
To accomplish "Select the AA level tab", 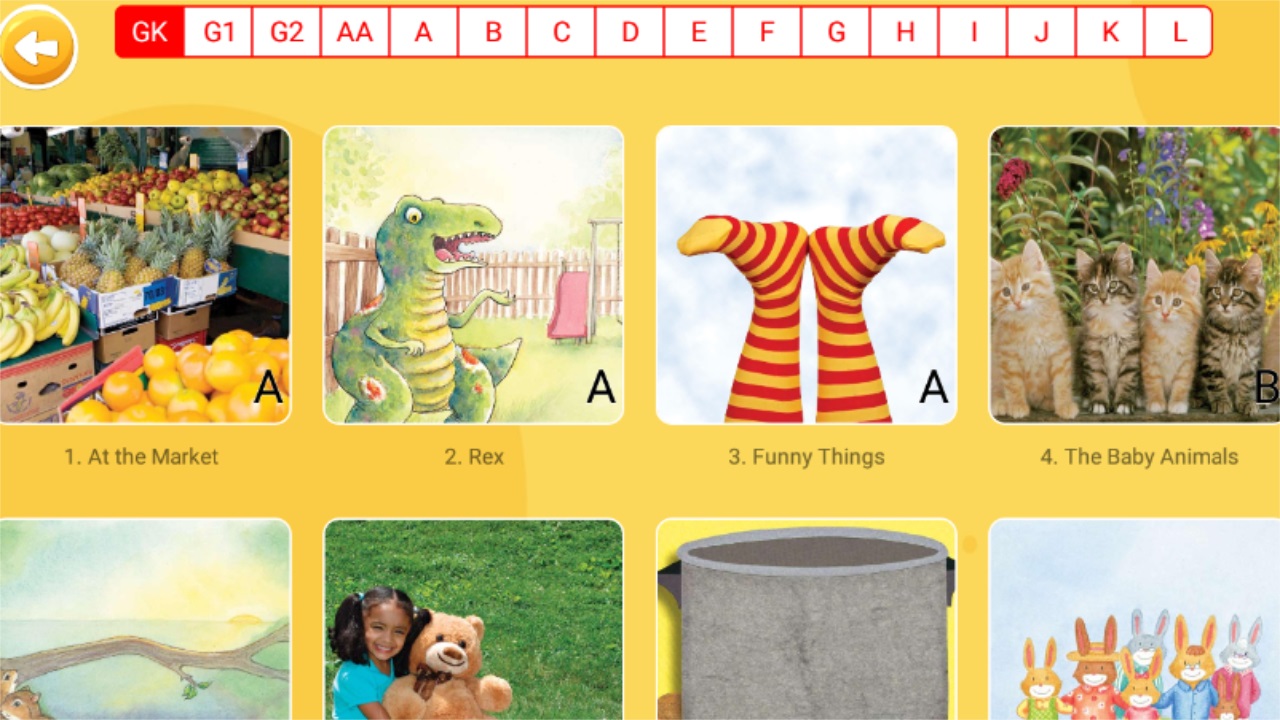I will click(x=355, y=32).
